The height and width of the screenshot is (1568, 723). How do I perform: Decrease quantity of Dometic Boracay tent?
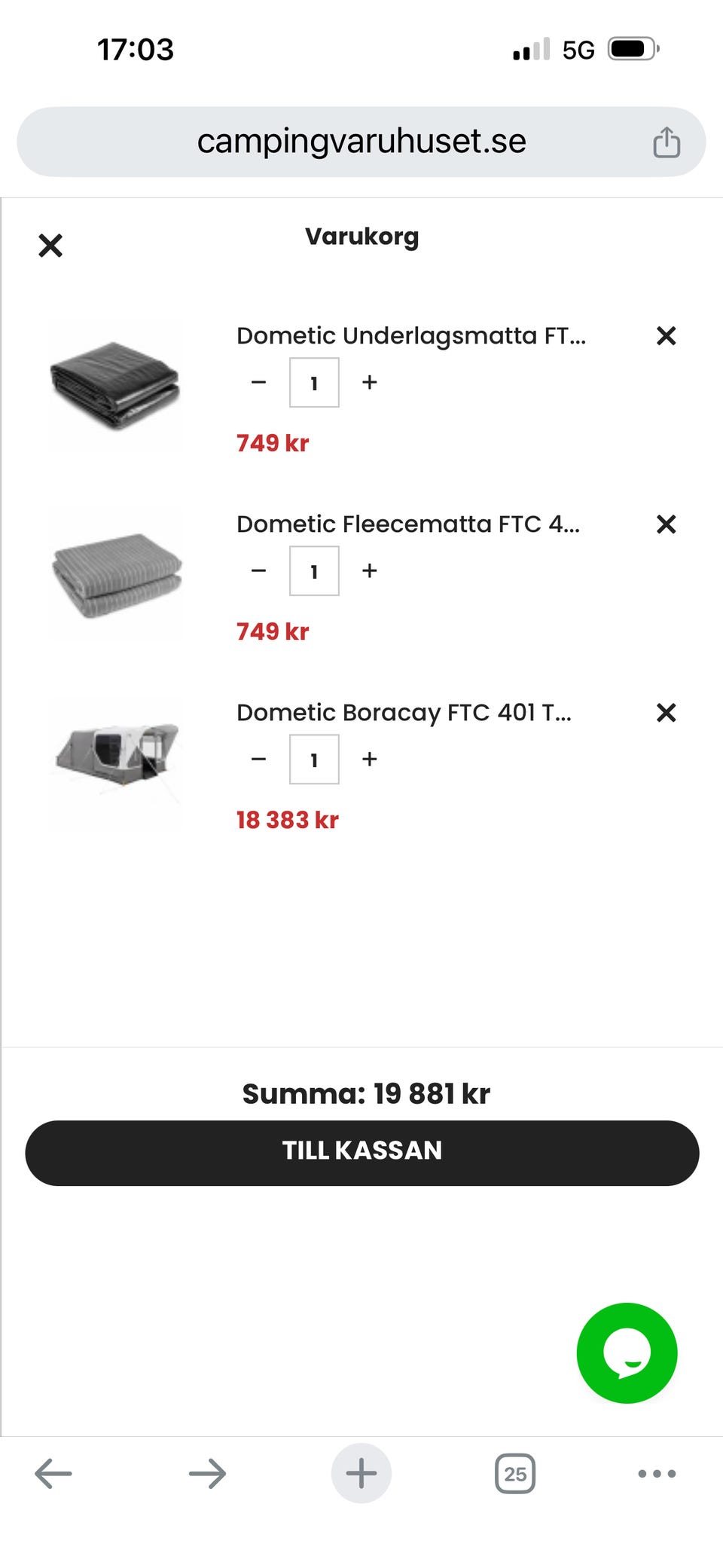click(258, 760)
